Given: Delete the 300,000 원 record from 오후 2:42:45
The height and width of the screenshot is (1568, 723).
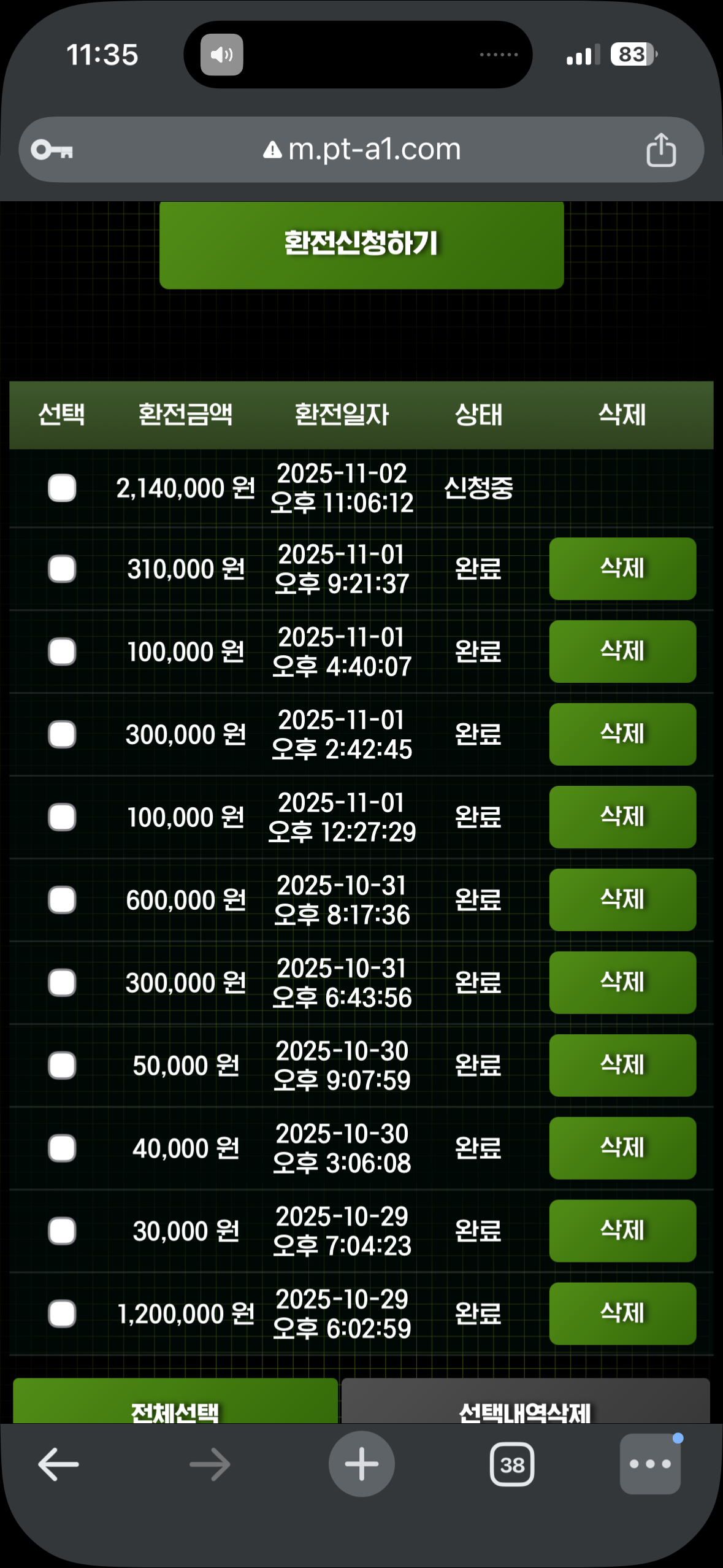Looking at the screenshot, I should [x=622, y=734].
